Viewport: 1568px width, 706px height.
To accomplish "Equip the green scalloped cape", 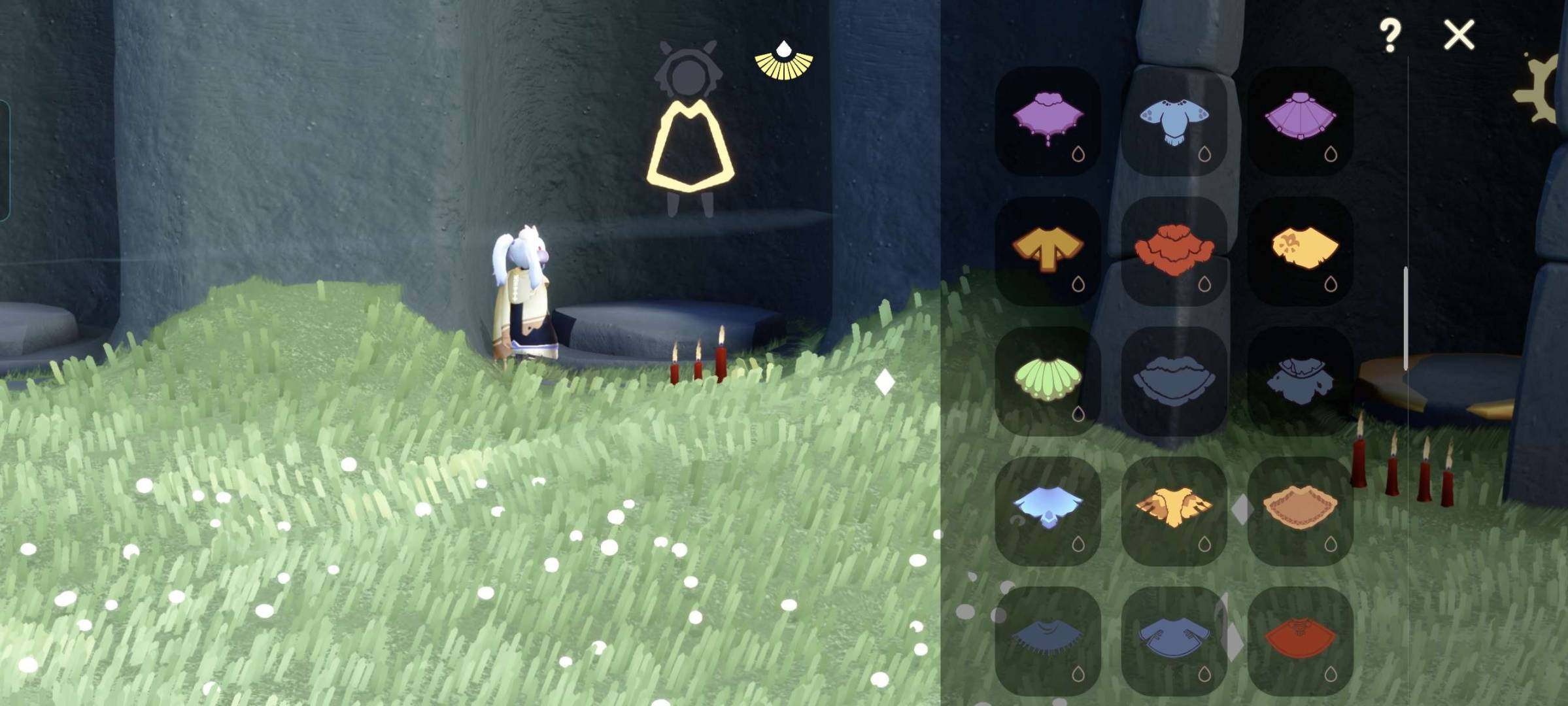I will (1048, 380).
